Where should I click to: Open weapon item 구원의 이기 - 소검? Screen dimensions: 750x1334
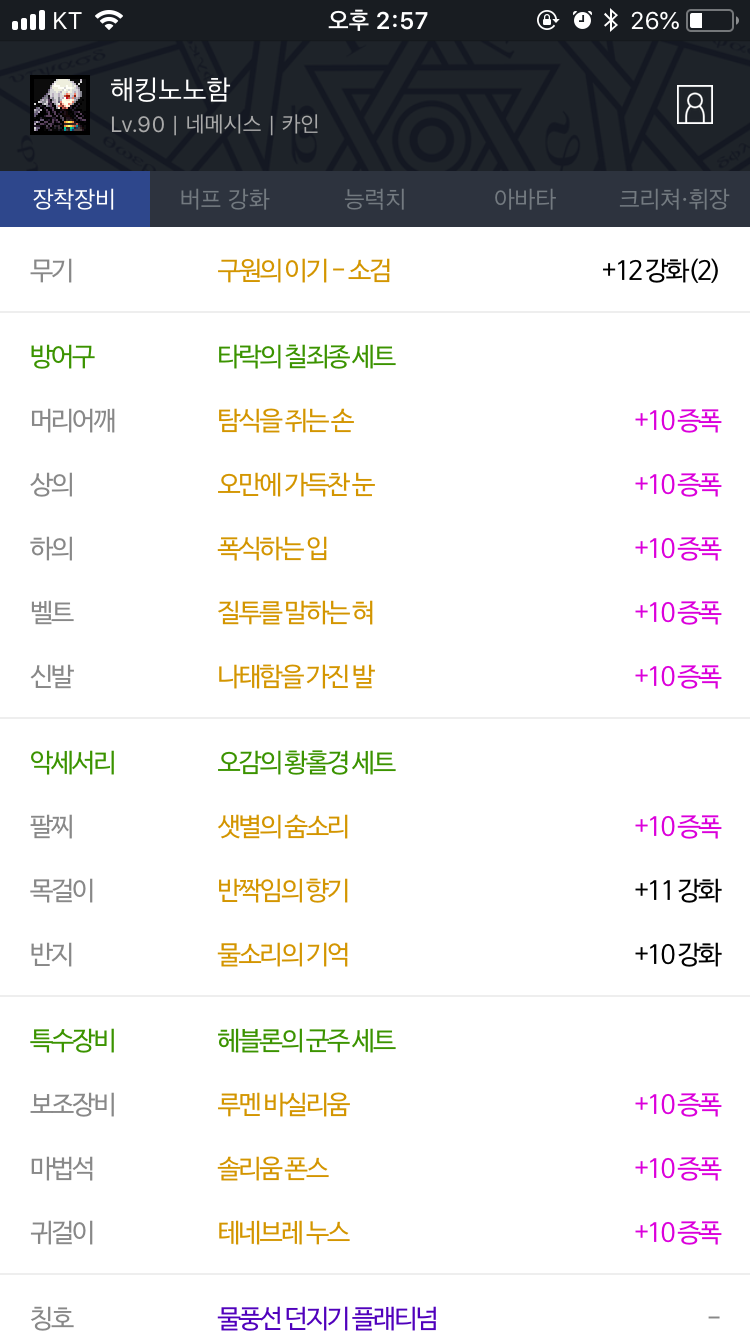[x=304, y=270]
